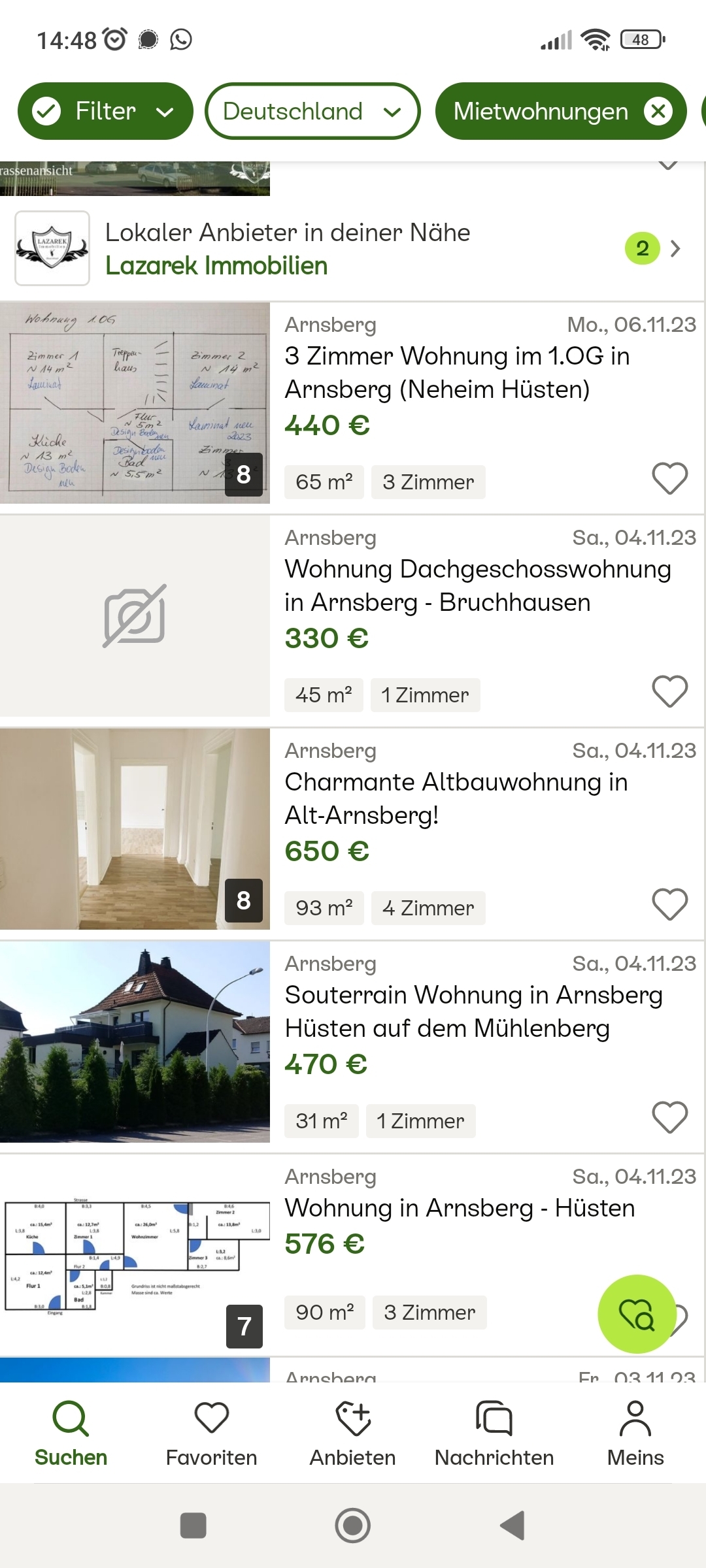Screen dimensions: 706x1568
Task: Open the Filter options chip
Action: [105, 111]
